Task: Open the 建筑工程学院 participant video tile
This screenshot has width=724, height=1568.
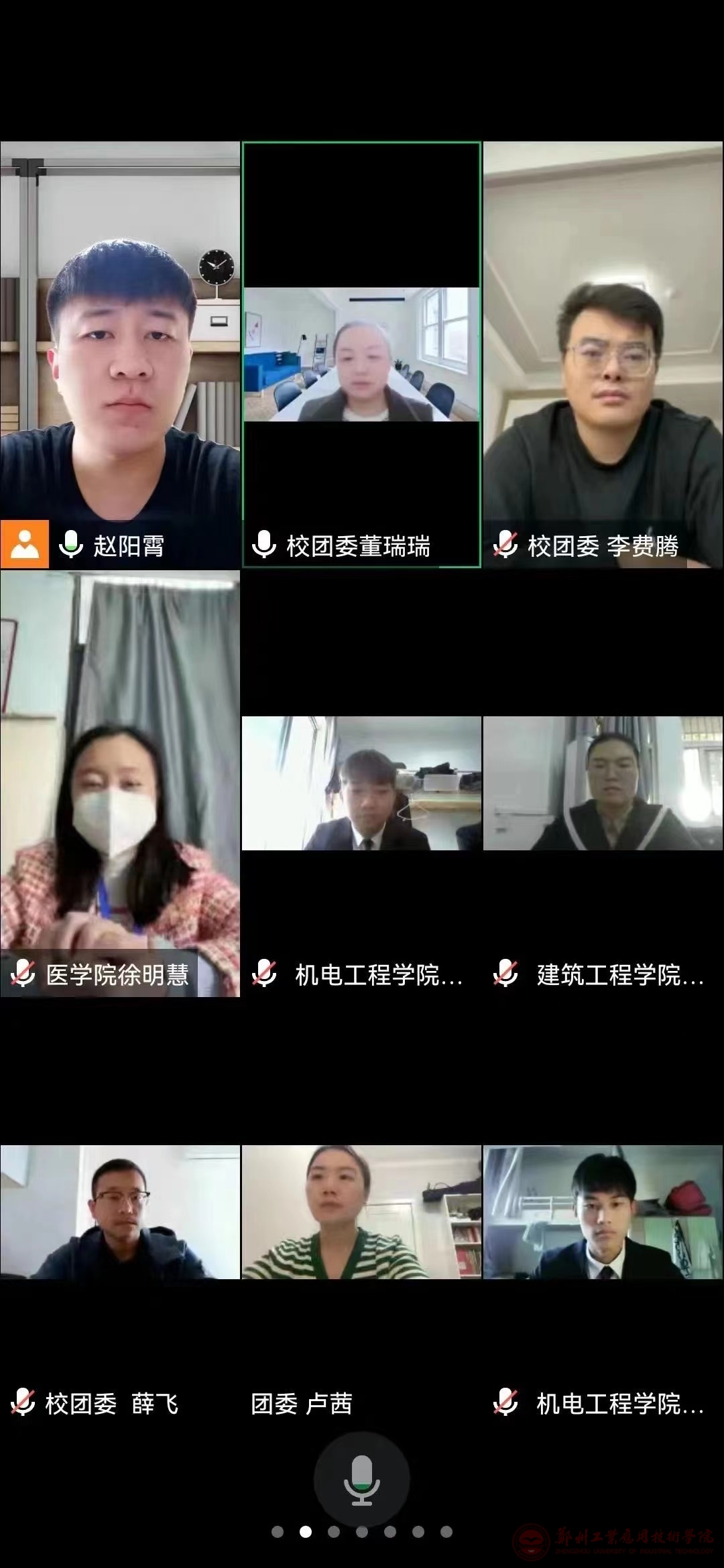Action: click(603, 784)
